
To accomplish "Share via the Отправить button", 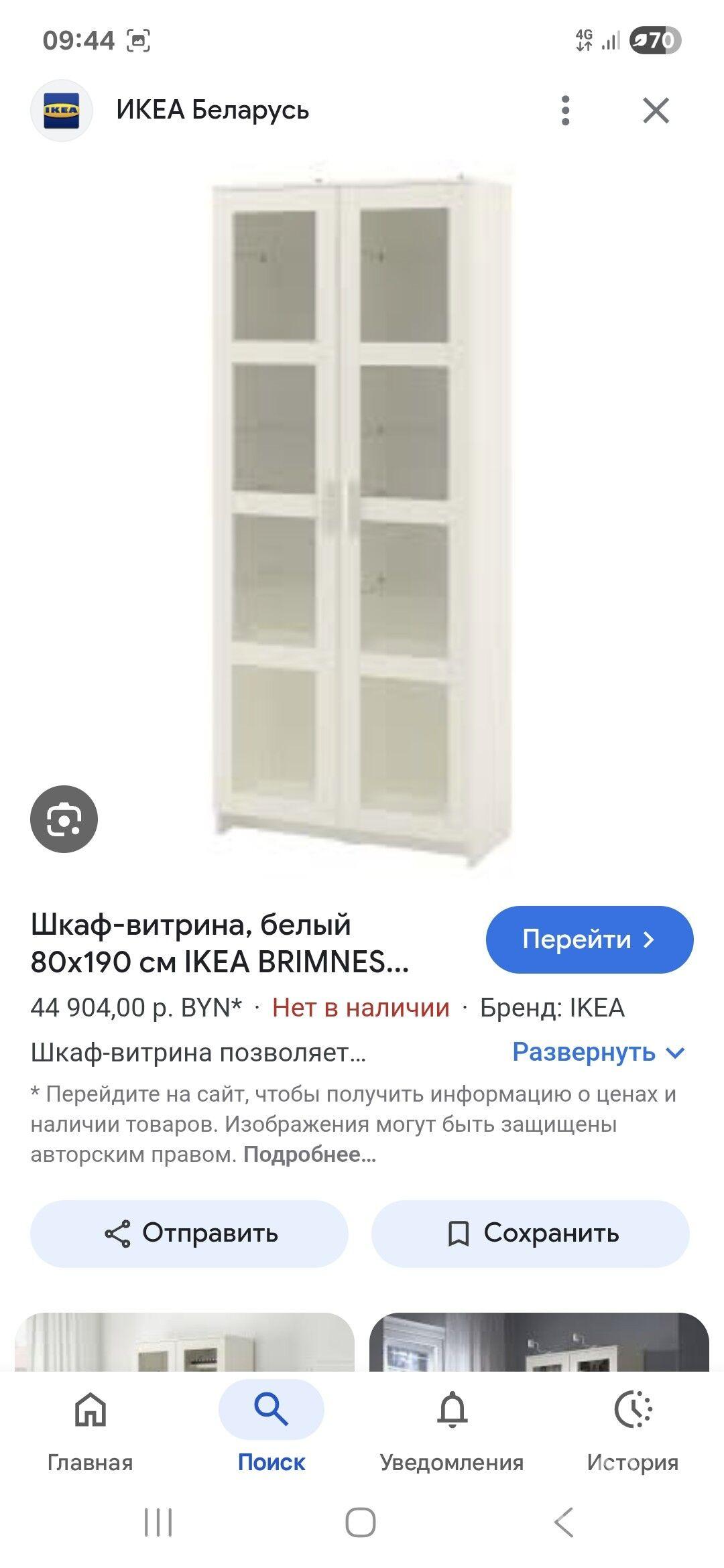I will pos(190,1234).
